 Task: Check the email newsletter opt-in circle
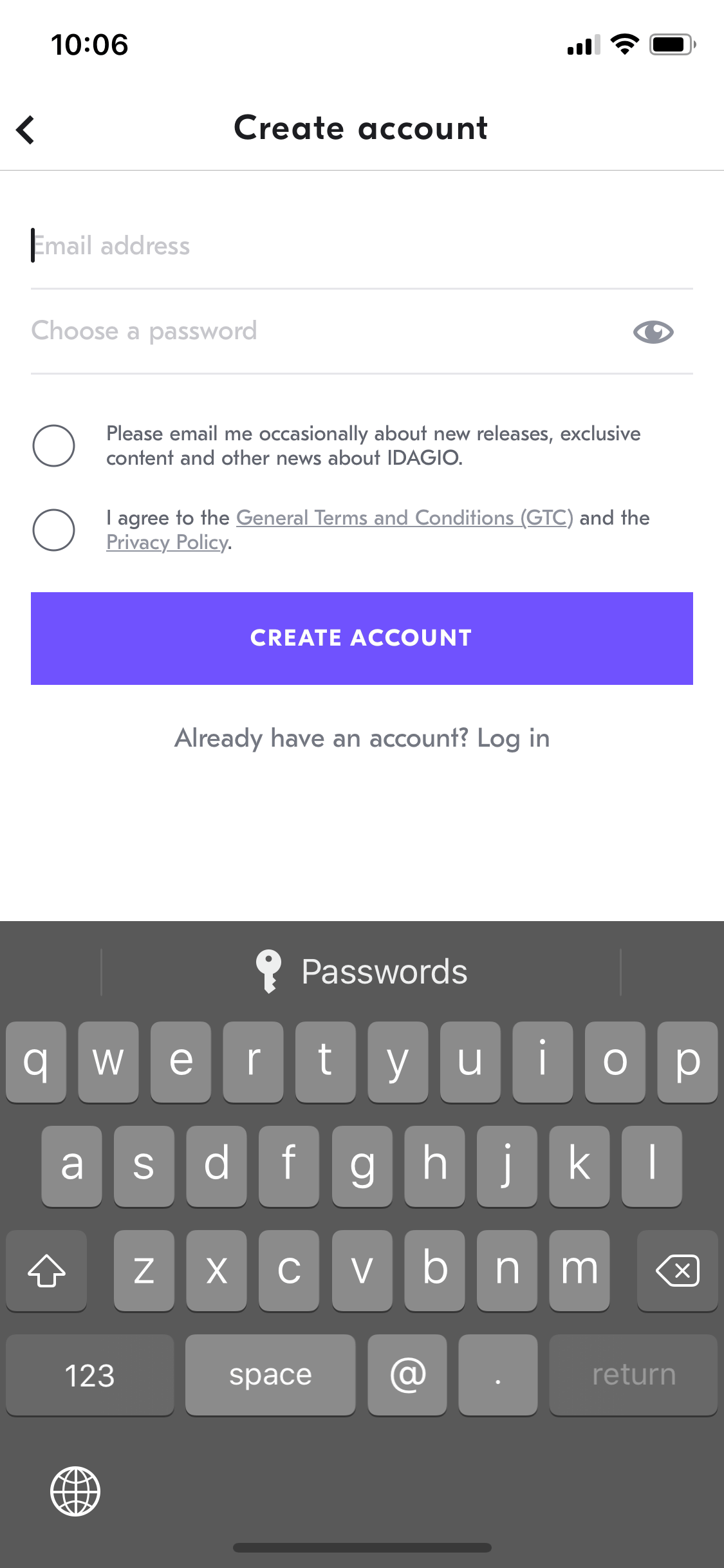(x=54, y=445)
